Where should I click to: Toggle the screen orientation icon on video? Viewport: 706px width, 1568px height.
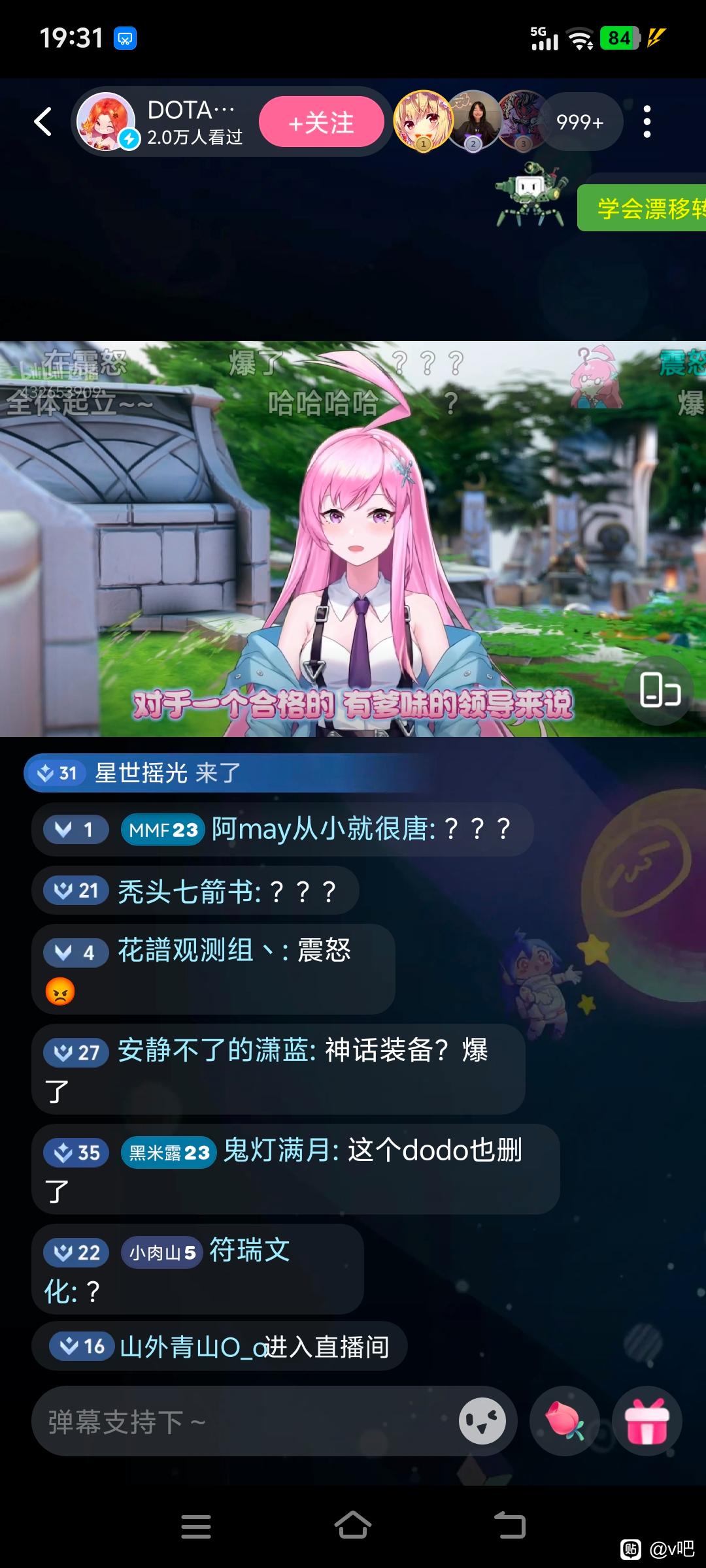659,690
